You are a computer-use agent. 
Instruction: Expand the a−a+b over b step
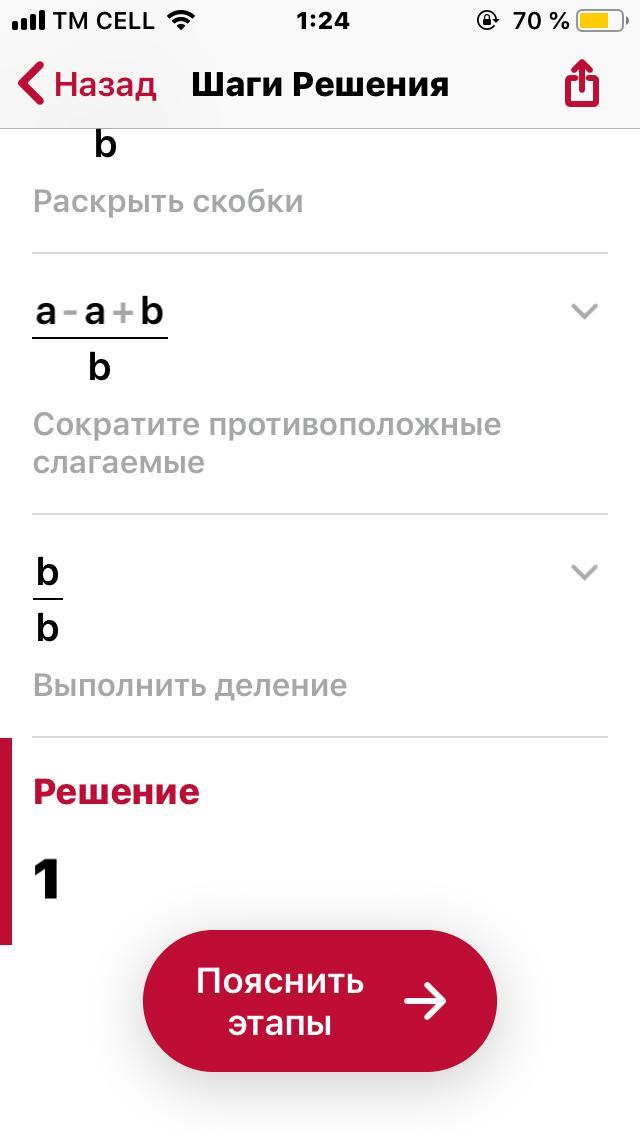click(x=583, y=312)
